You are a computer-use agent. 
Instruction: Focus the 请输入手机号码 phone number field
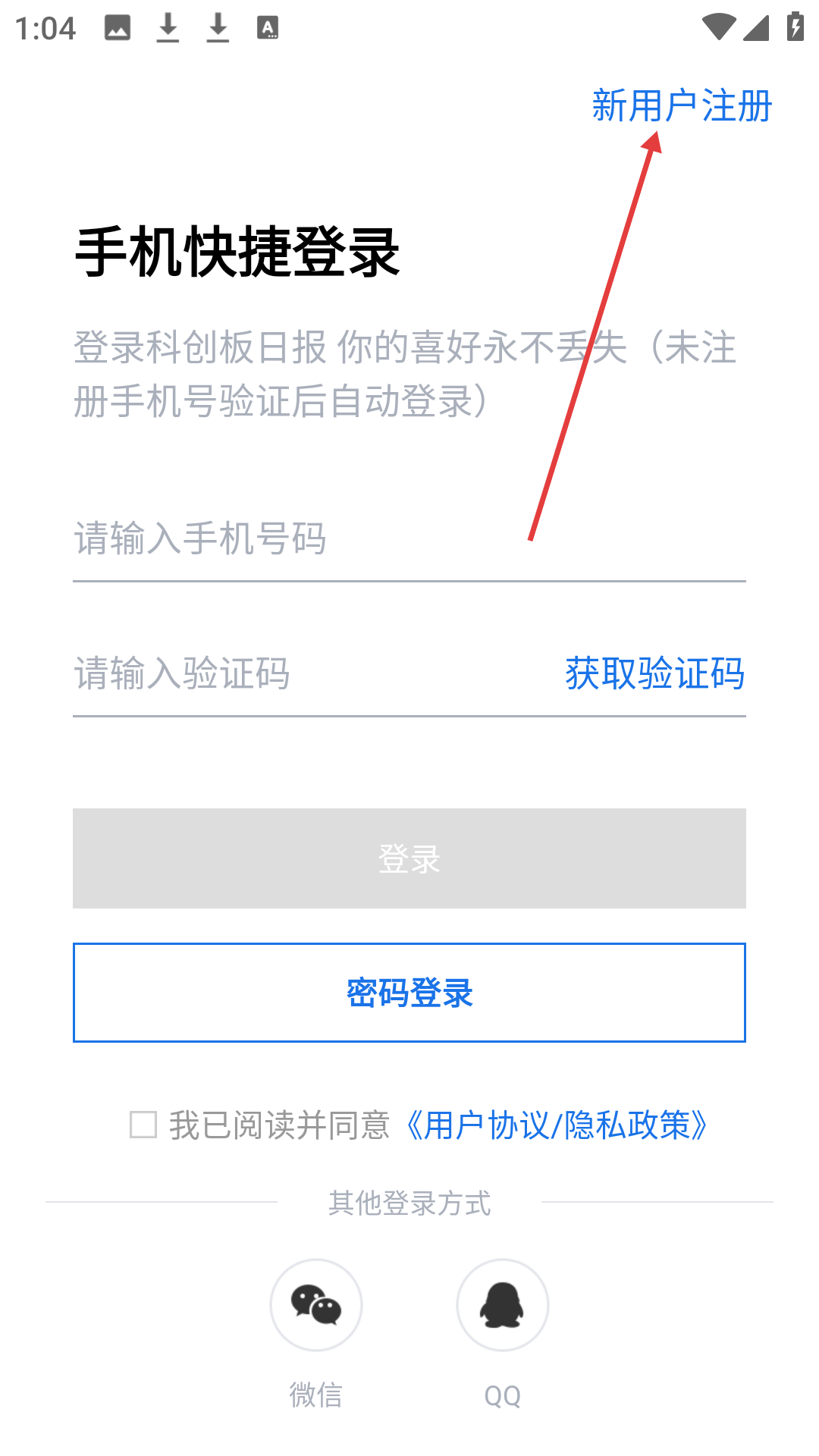pyautogui.click(x=409, y=538)
